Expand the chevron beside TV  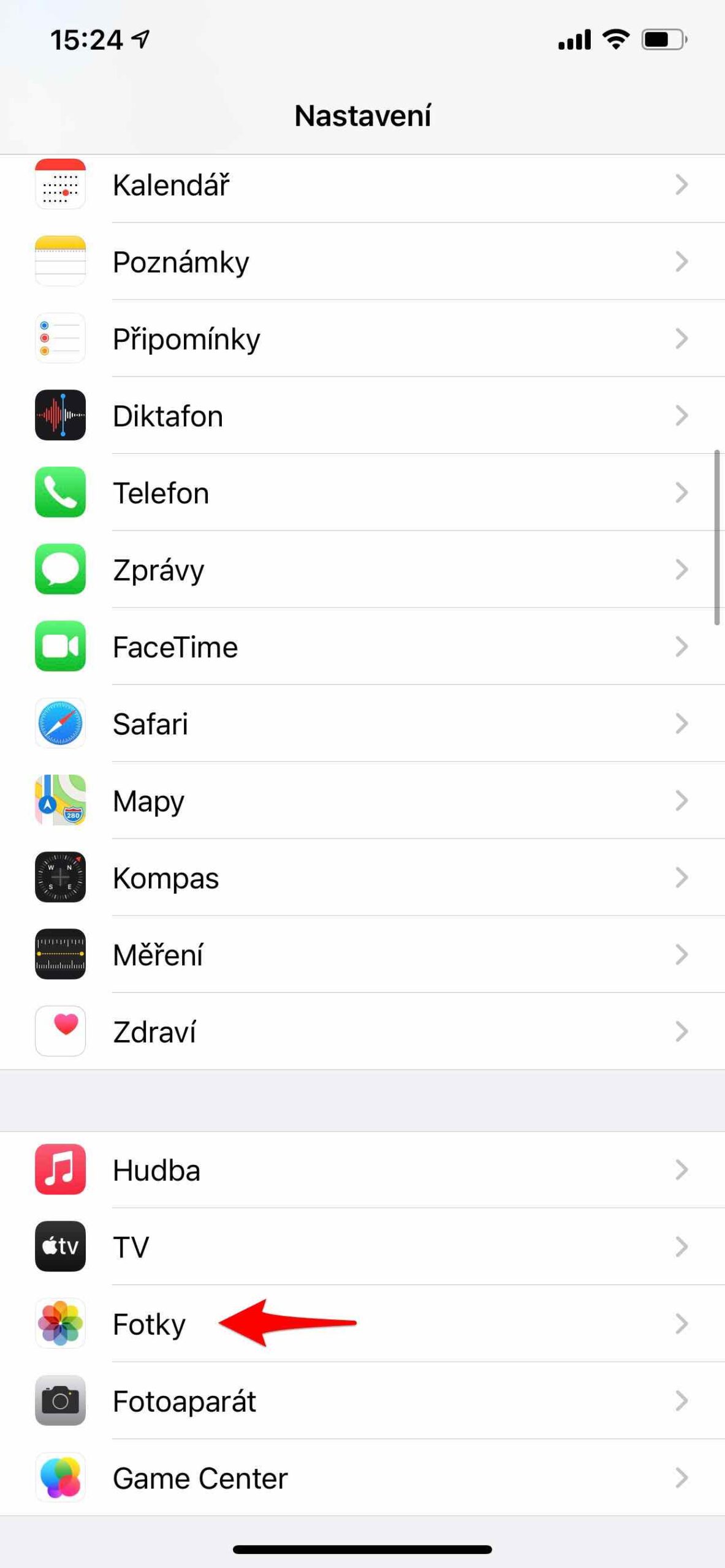681,1246
